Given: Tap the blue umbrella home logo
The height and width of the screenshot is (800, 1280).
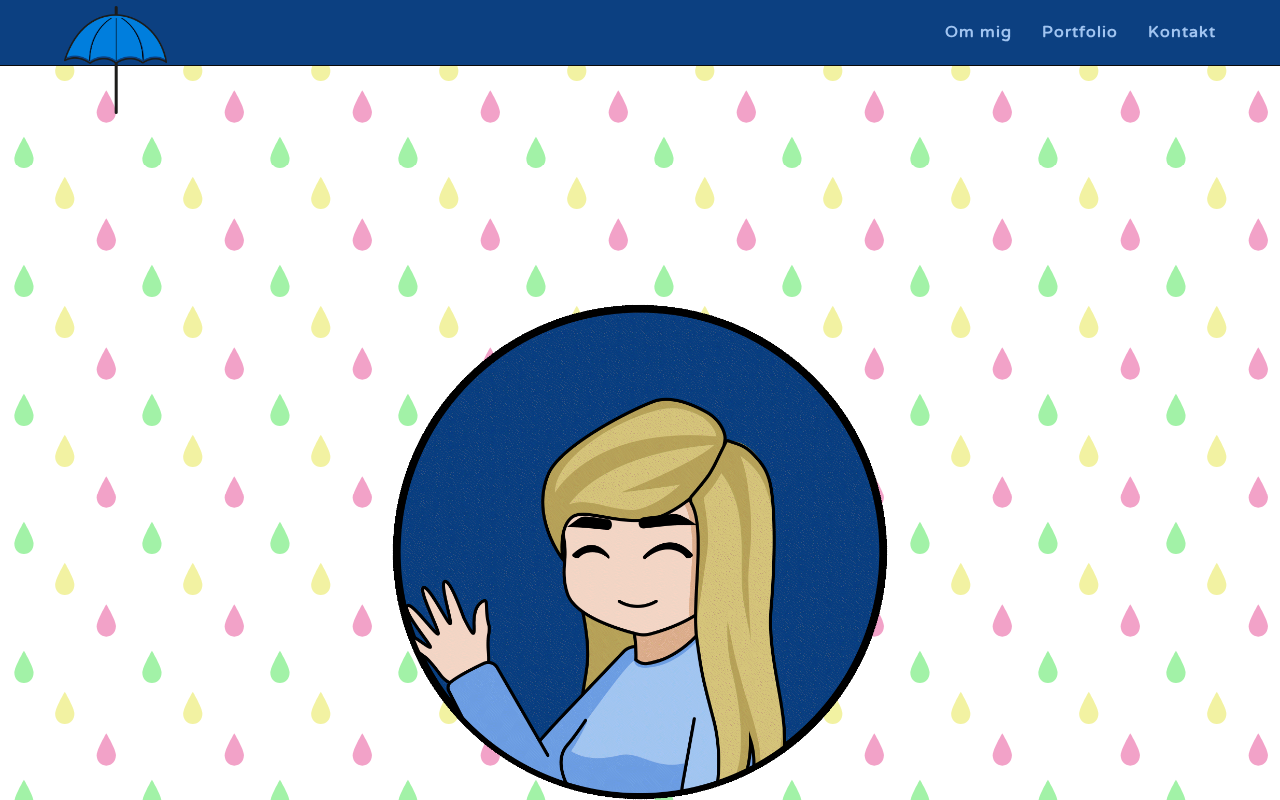Looking at the screenshot, I should [x=116, y=45].
